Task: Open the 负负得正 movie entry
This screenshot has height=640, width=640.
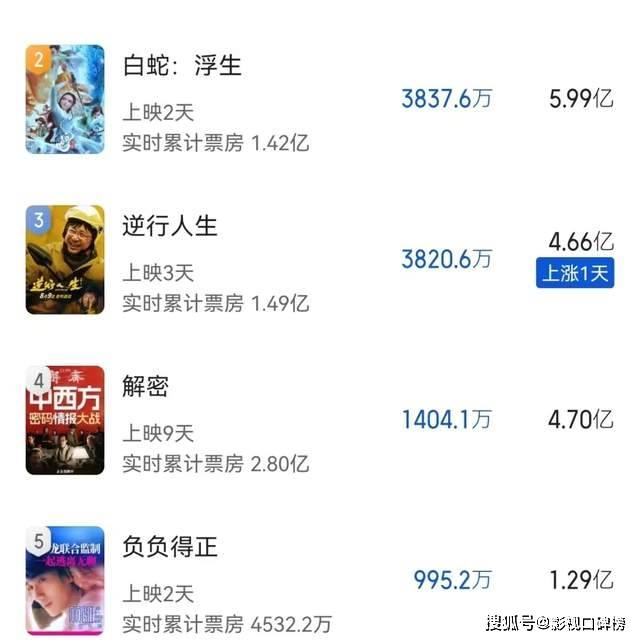Action: (x=169, y=547)
